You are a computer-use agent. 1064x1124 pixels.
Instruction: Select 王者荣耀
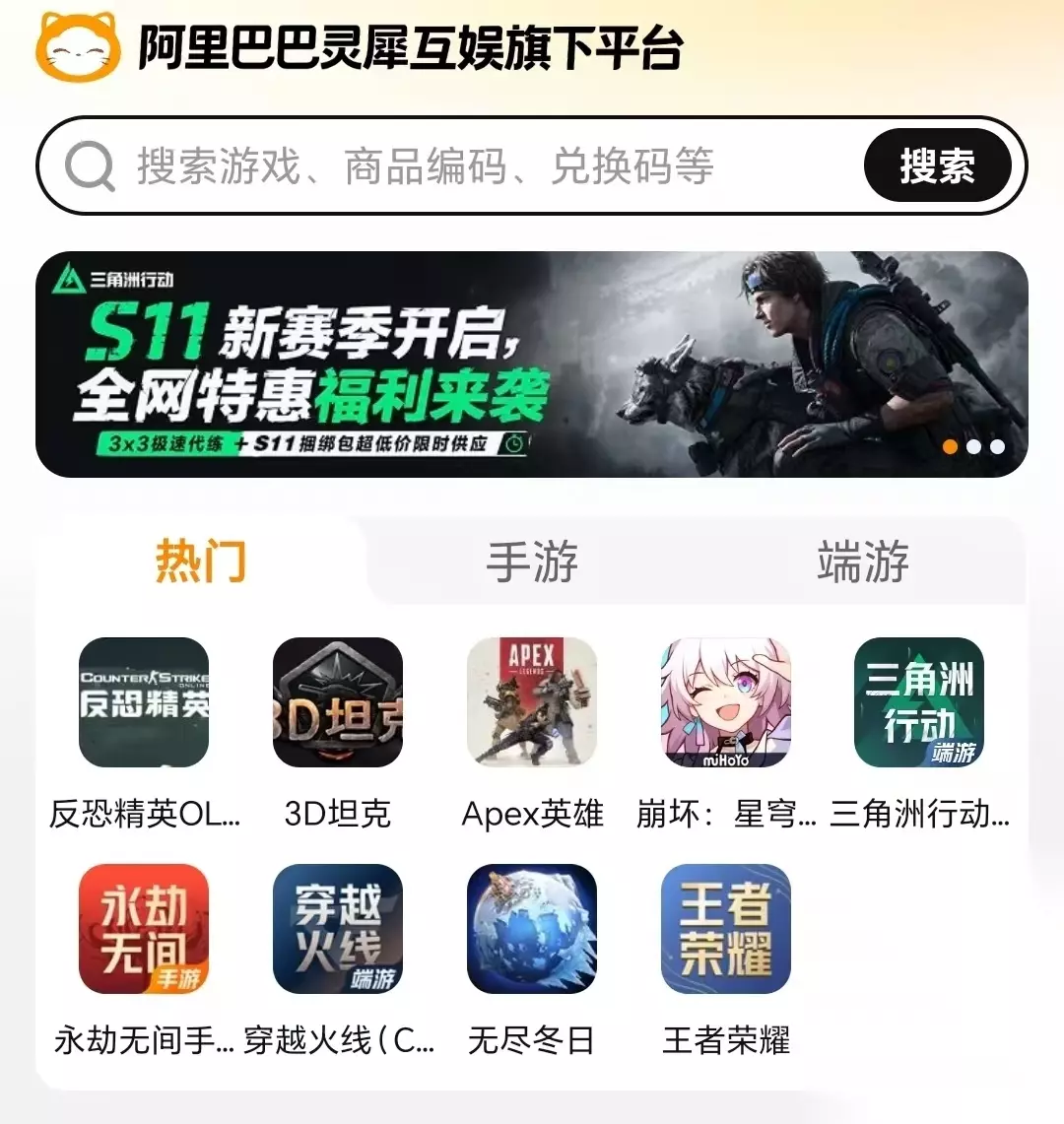725,960
